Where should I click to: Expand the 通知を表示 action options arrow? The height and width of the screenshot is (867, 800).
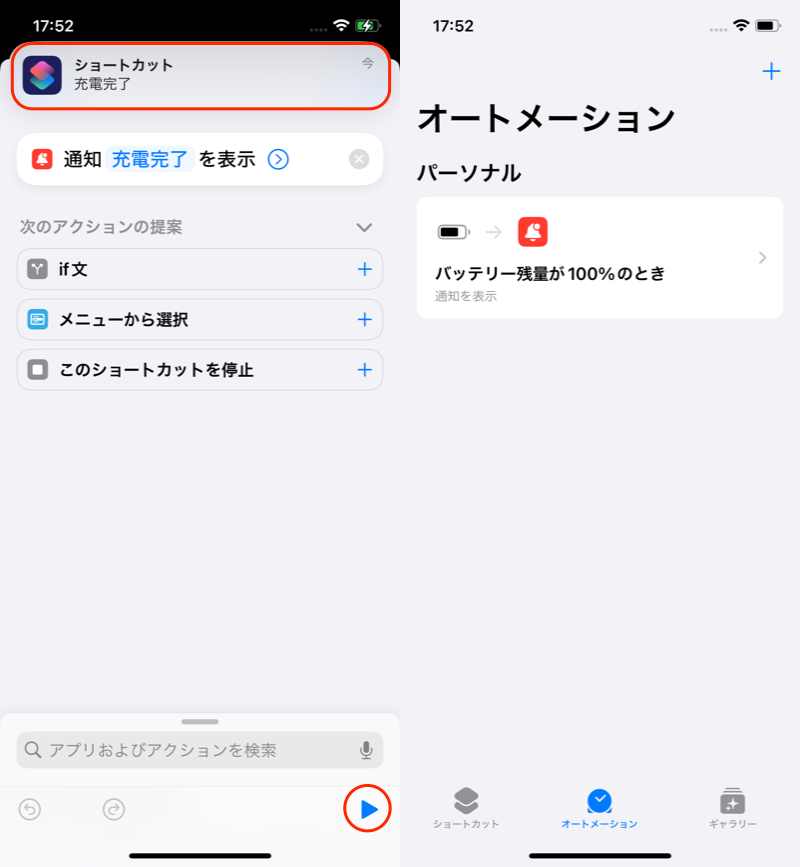pyautogui.click(x=278, y=159)
